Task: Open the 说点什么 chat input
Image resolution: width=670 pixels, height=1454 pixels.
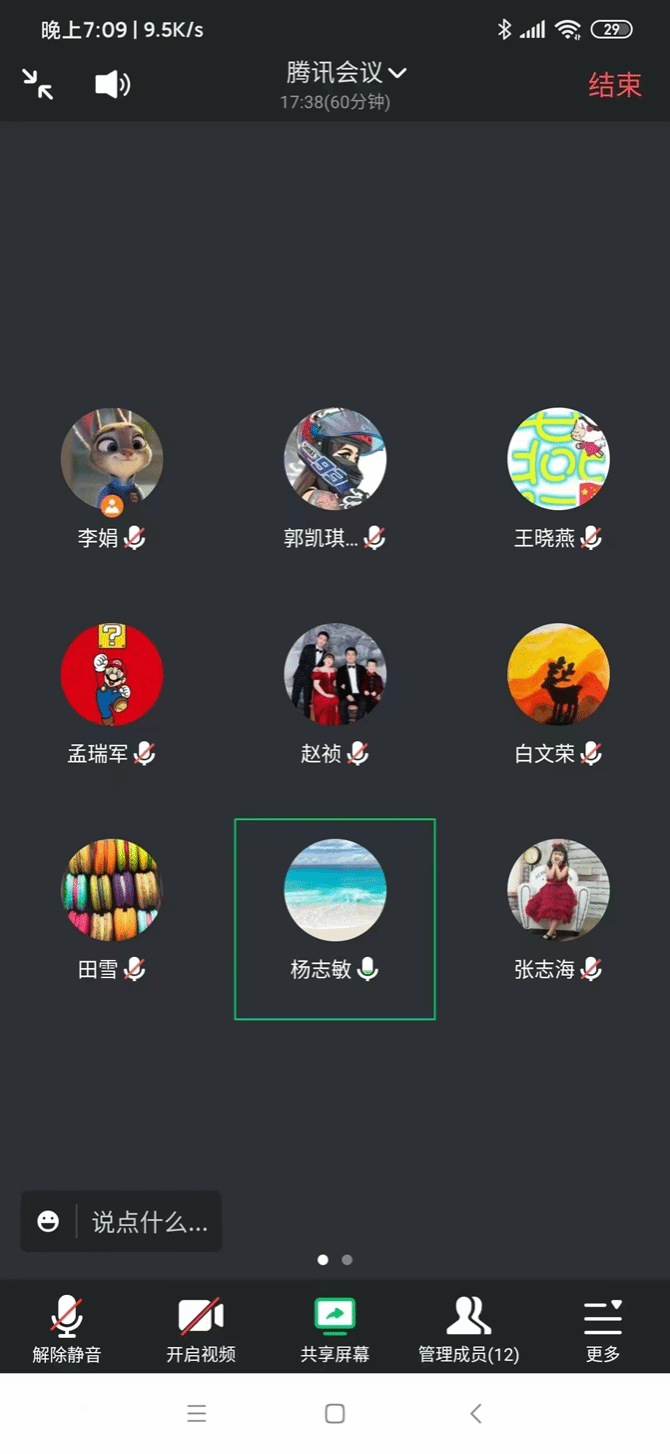Action: [148, 1222]
